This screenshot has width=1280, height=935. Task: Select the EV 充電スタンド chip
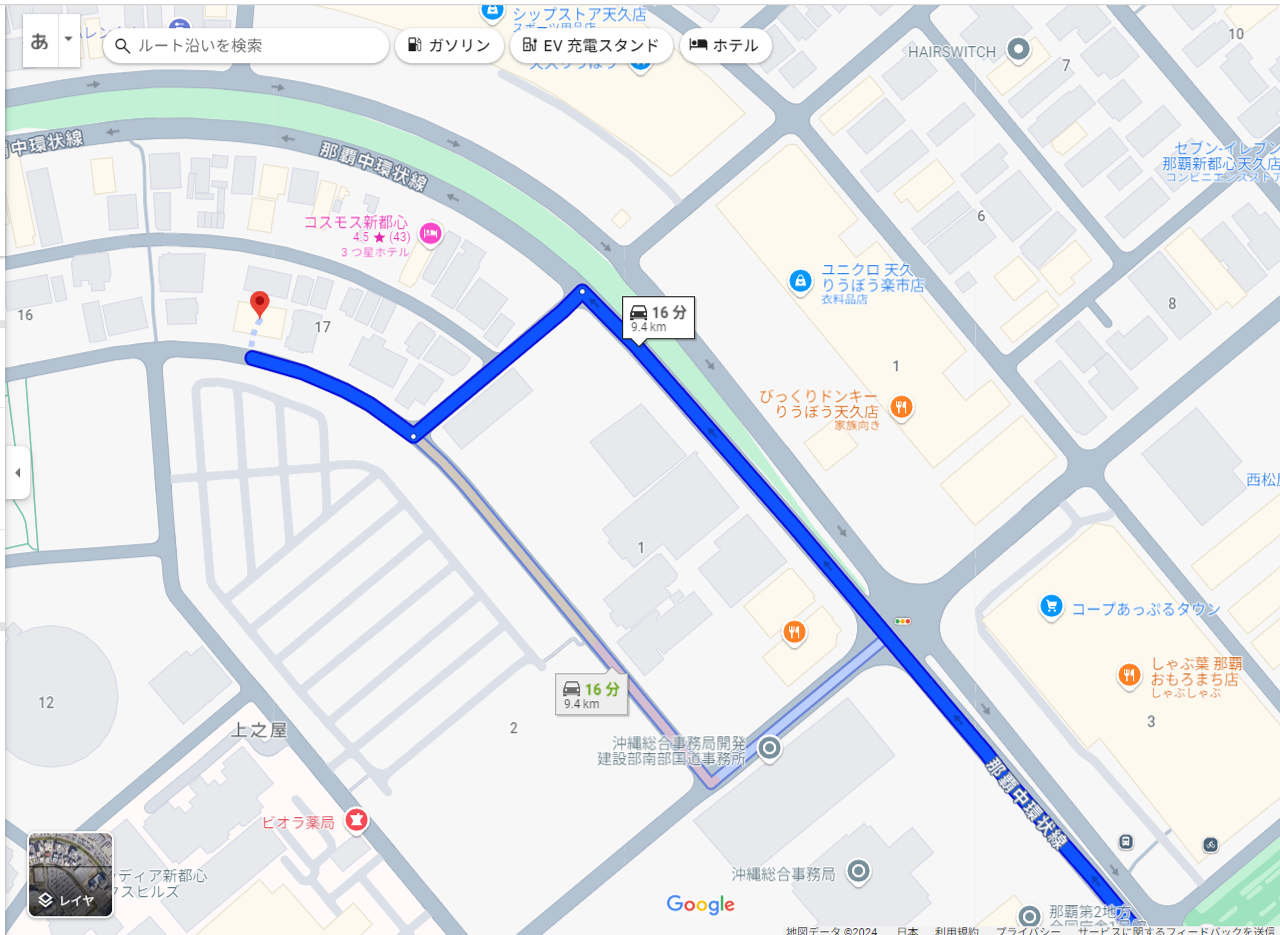(590, 46)
